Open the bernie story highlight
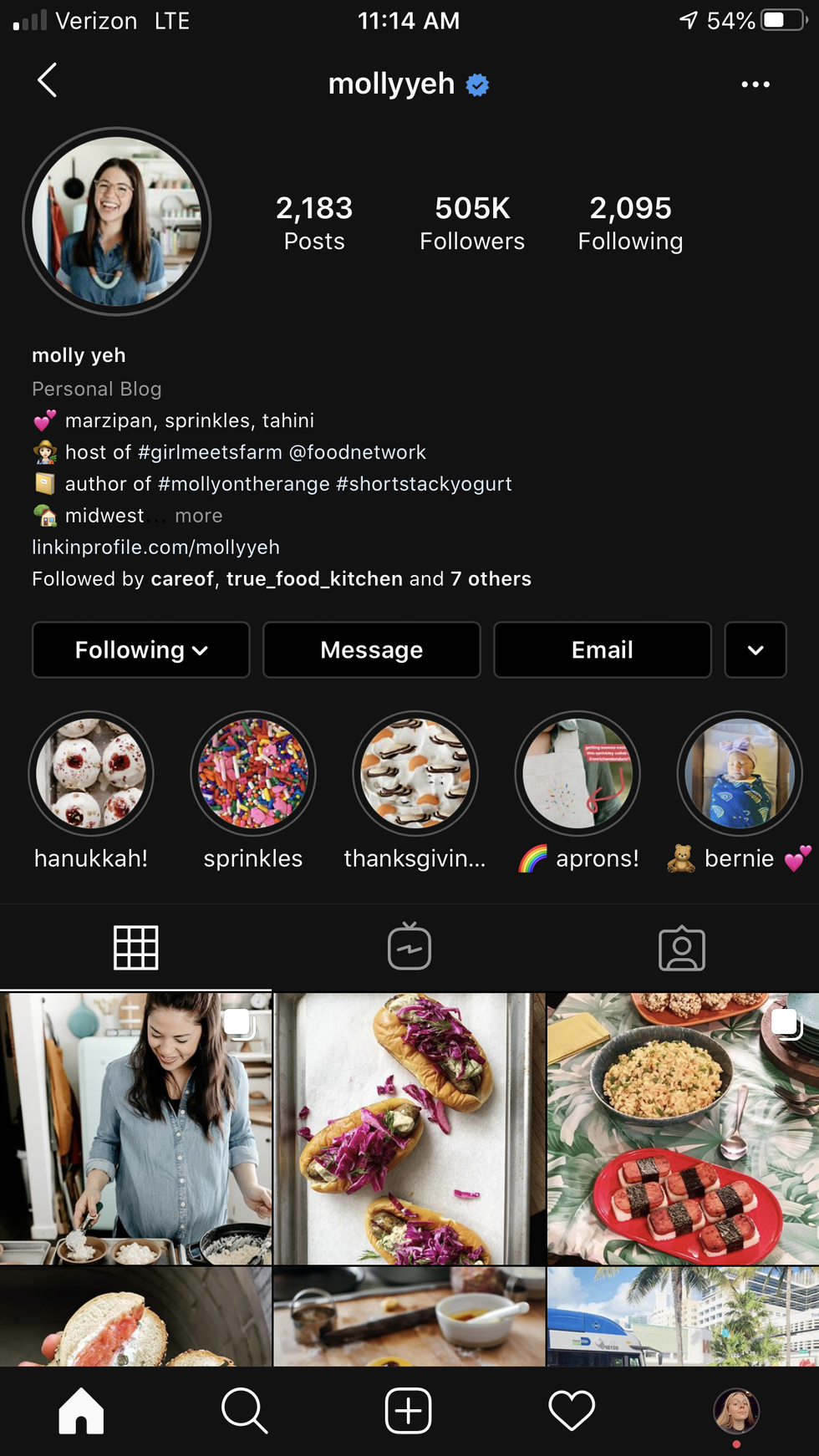 coord(740,774)
